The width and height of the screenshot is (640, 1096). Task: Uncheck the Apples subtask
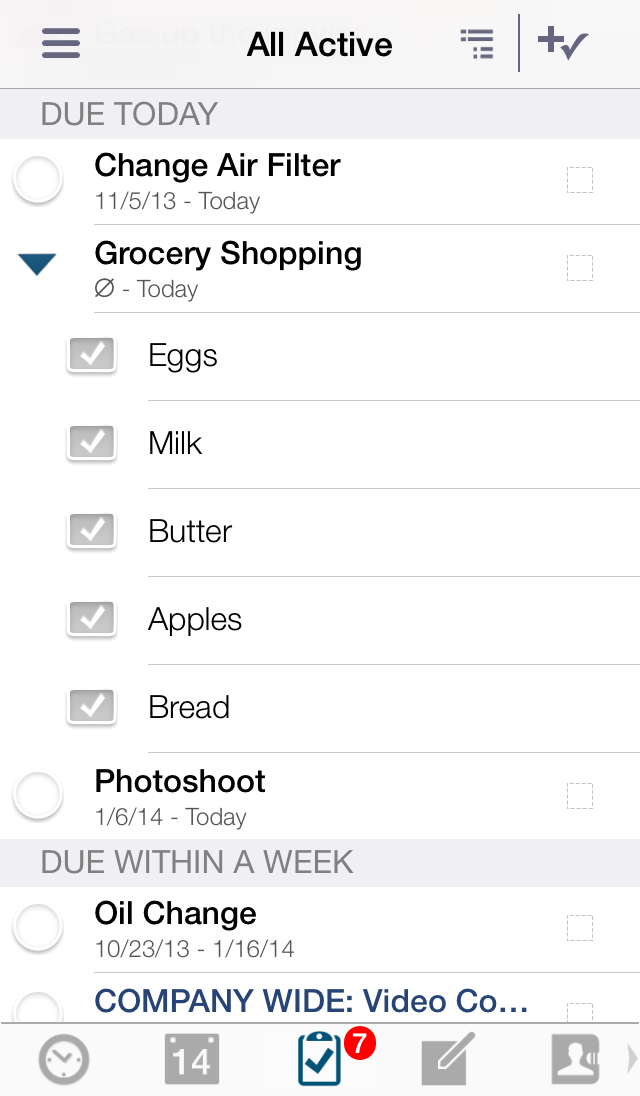pyautogui.click(x=92, y=619)
